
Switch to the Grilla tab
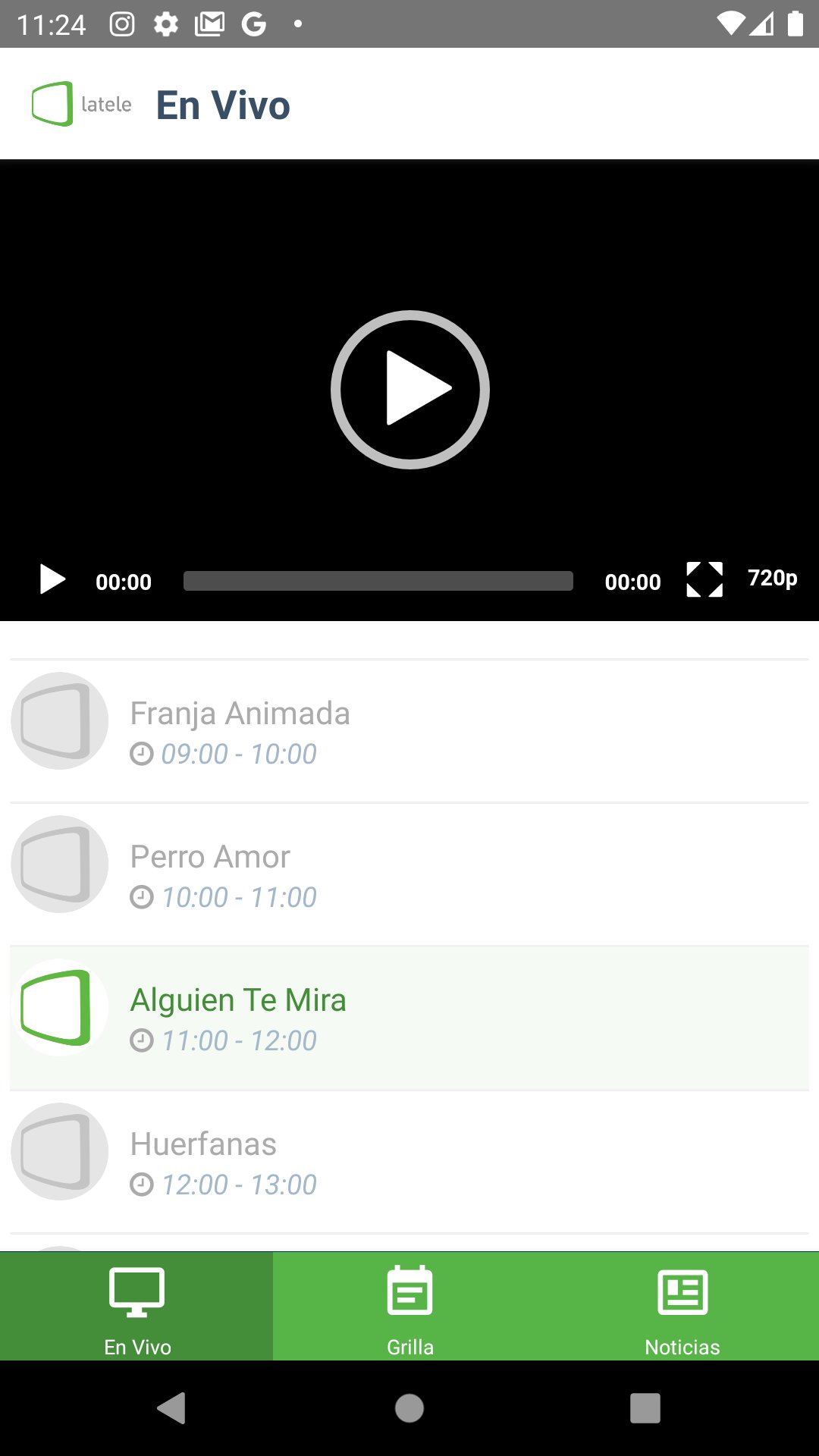coord(409,1307)
